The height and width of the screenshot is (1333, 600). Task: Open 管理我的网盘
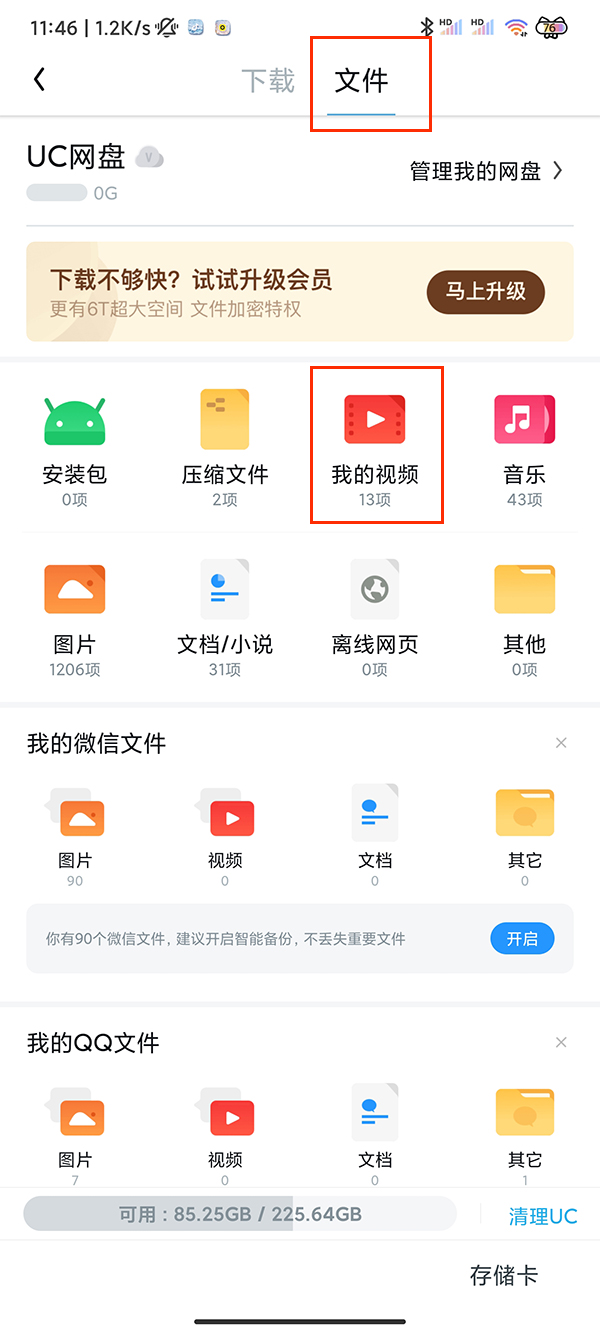click(486, 171)
